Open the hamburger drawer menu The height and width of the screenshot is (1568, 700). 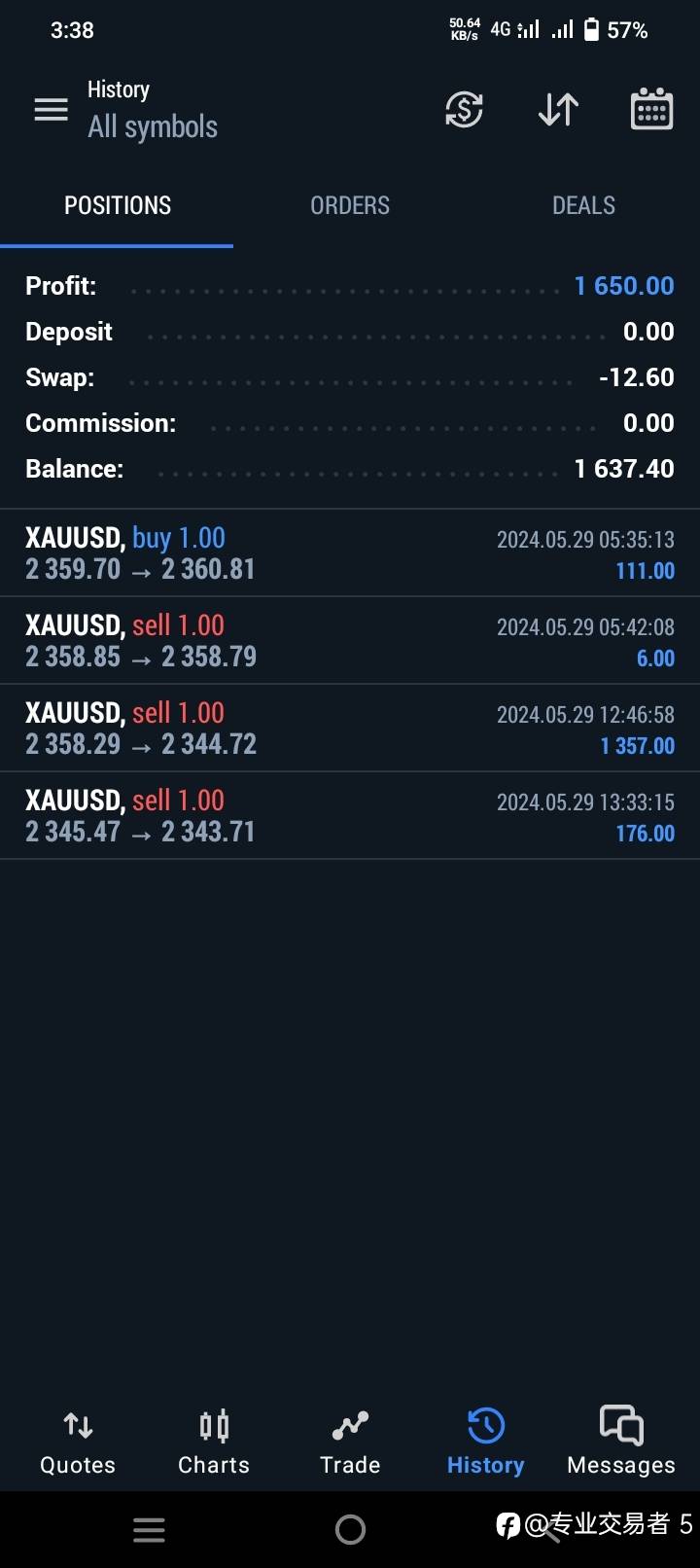(51, 109)
